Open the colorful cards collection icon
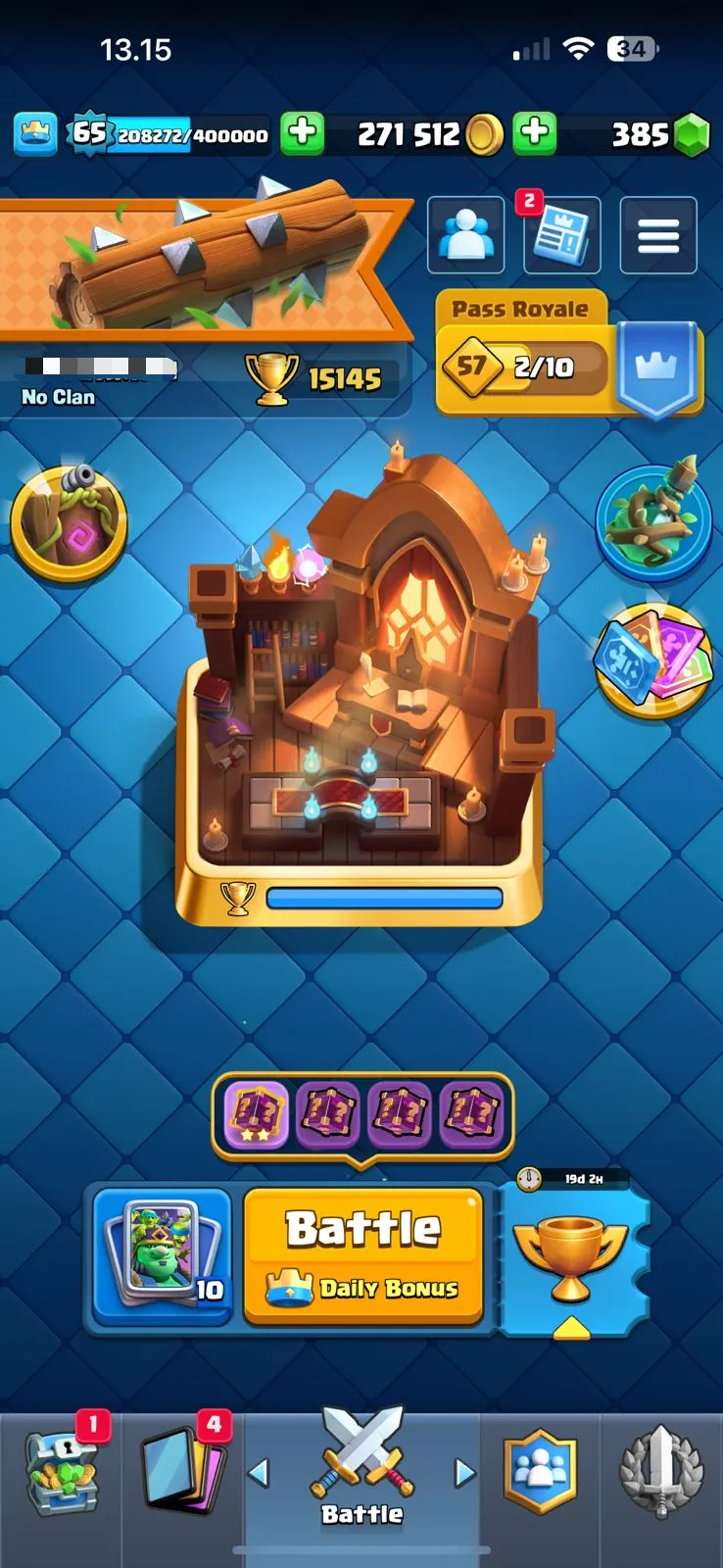 coord(653,659)
